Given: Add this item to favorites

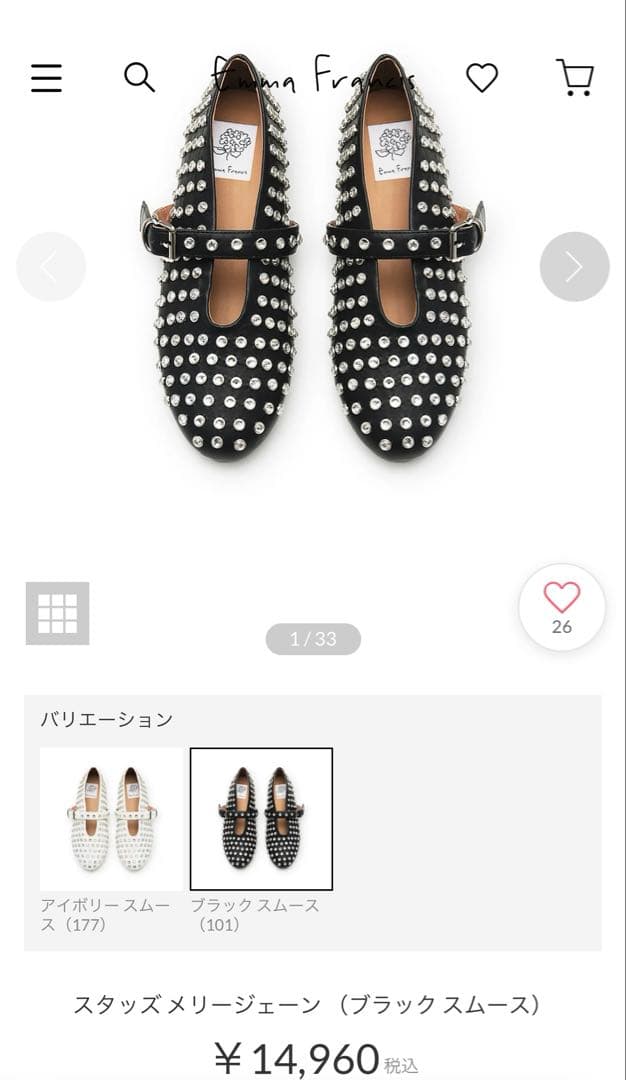Looking at the screenshot, I should click(562, 606).
